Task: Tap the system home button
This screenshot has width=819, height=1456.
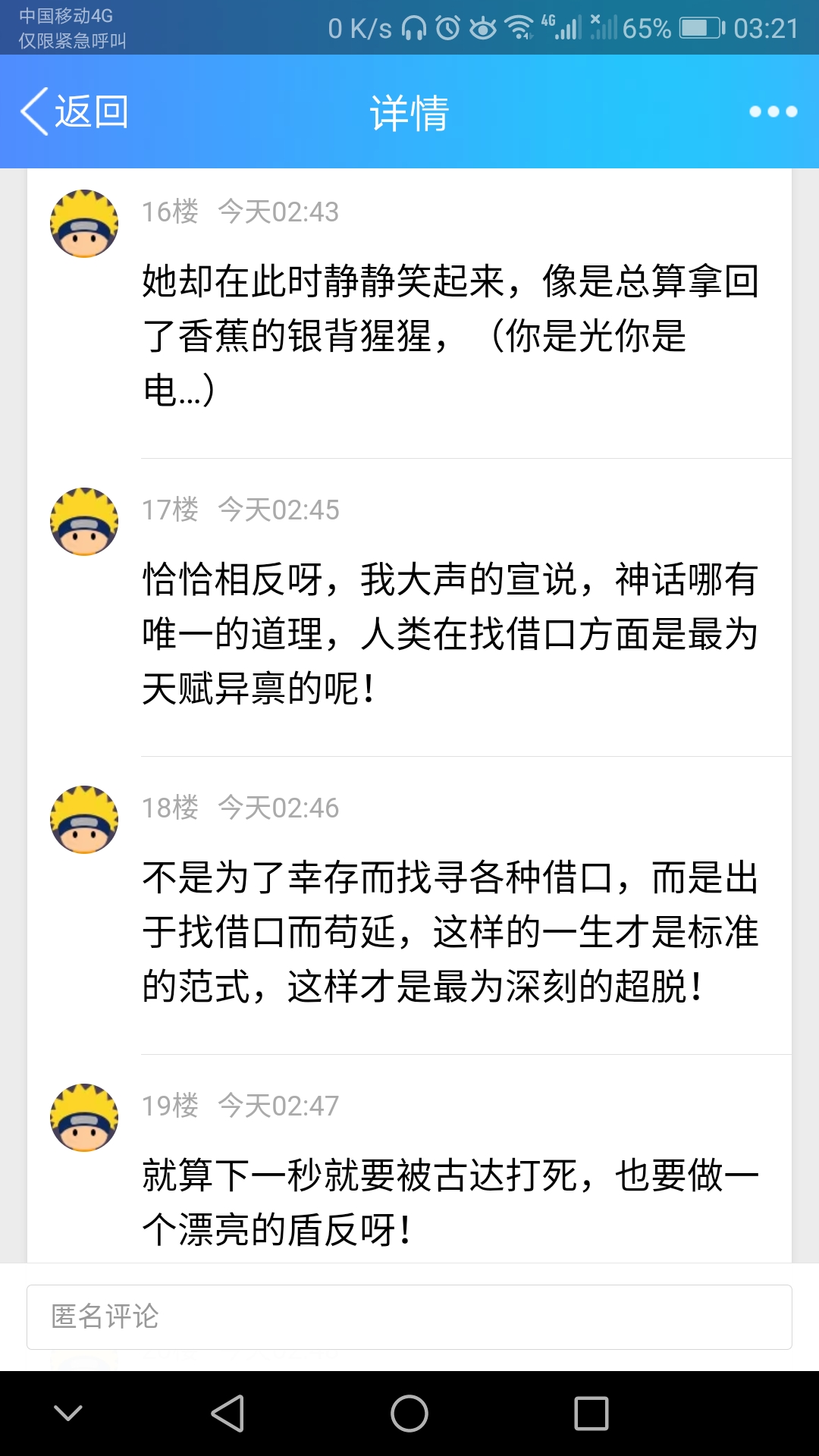Action: point(409,1414)
